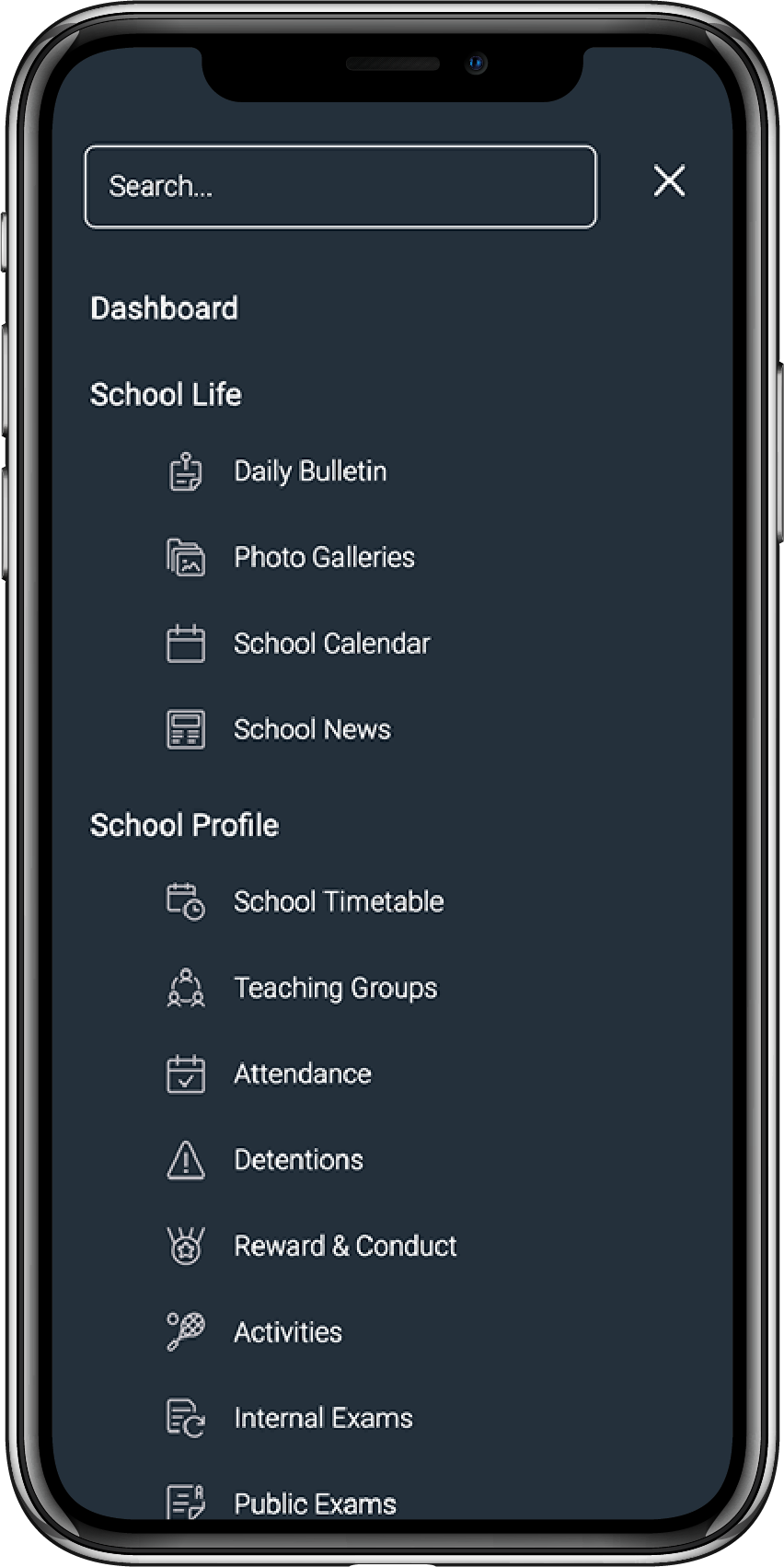The width and height of the screenshot is (784, 1567).
Task: Open School News via the newspaper icon
Action: pos(186,729)
